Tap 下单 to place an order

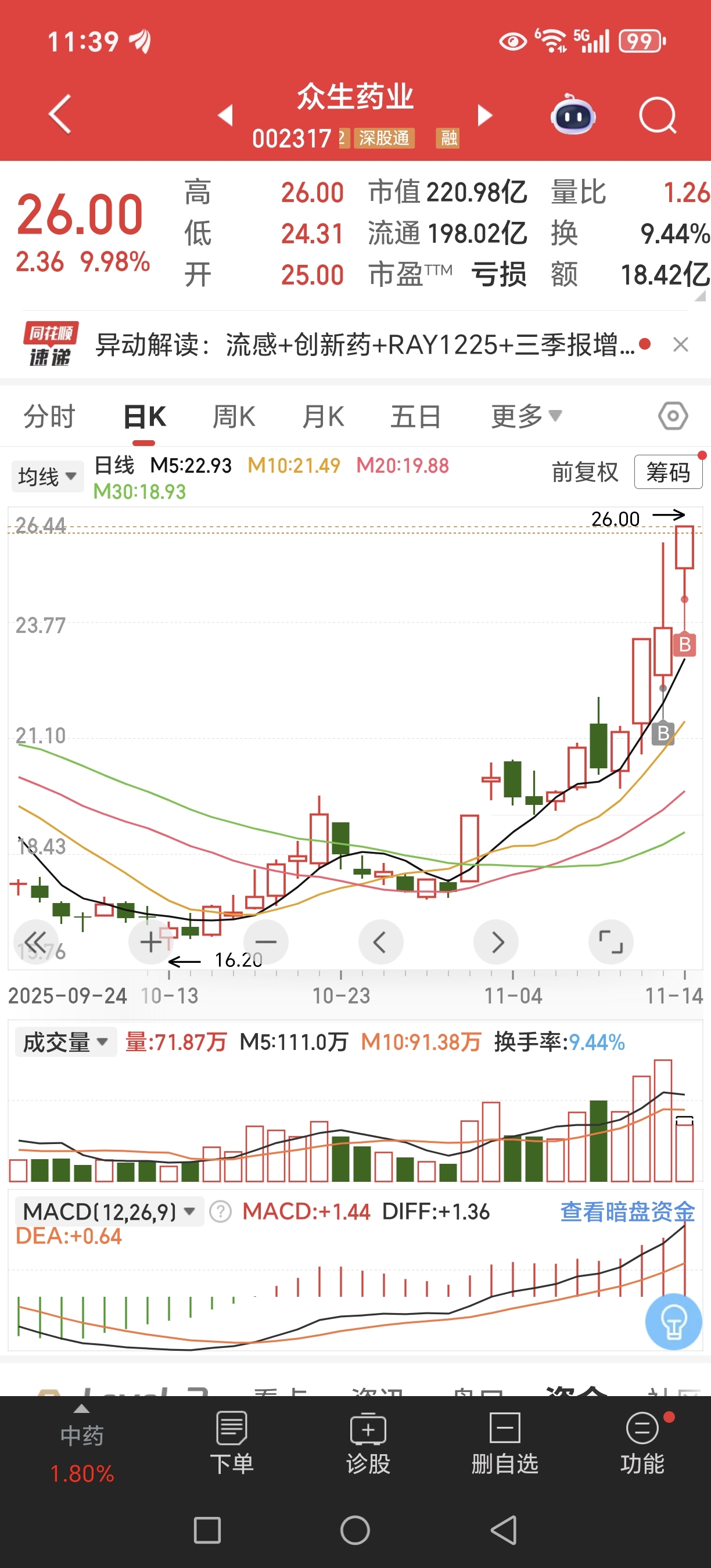(x=231, y=1444)
